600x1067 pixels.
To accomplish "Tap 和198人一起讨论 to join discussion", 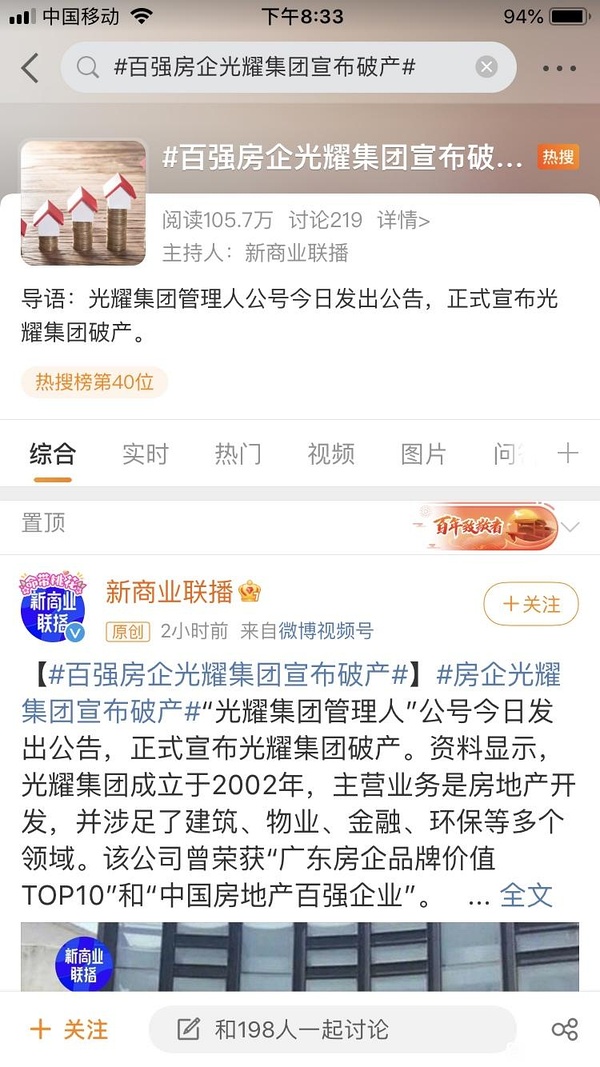I will pos(330,1029).
